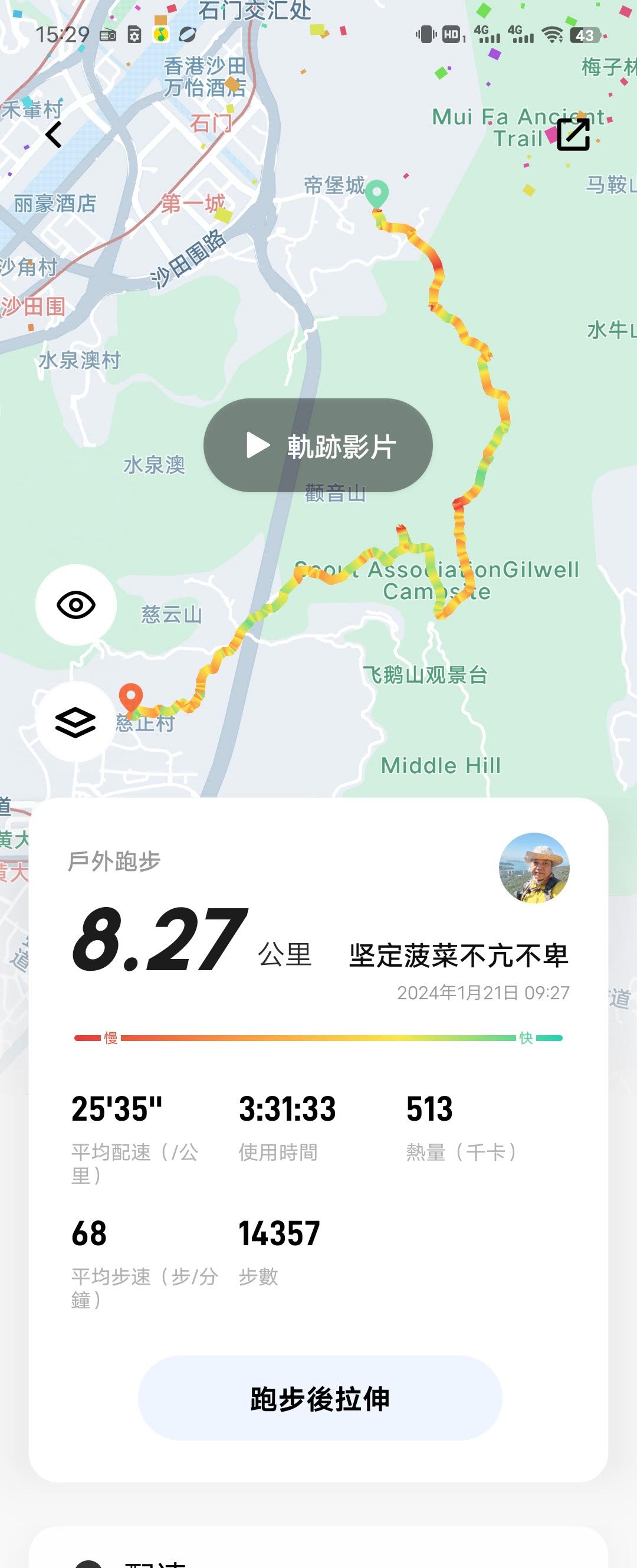Open the map layers button
The height and width of the screenshot is (1568, 637).
(76, 722)
